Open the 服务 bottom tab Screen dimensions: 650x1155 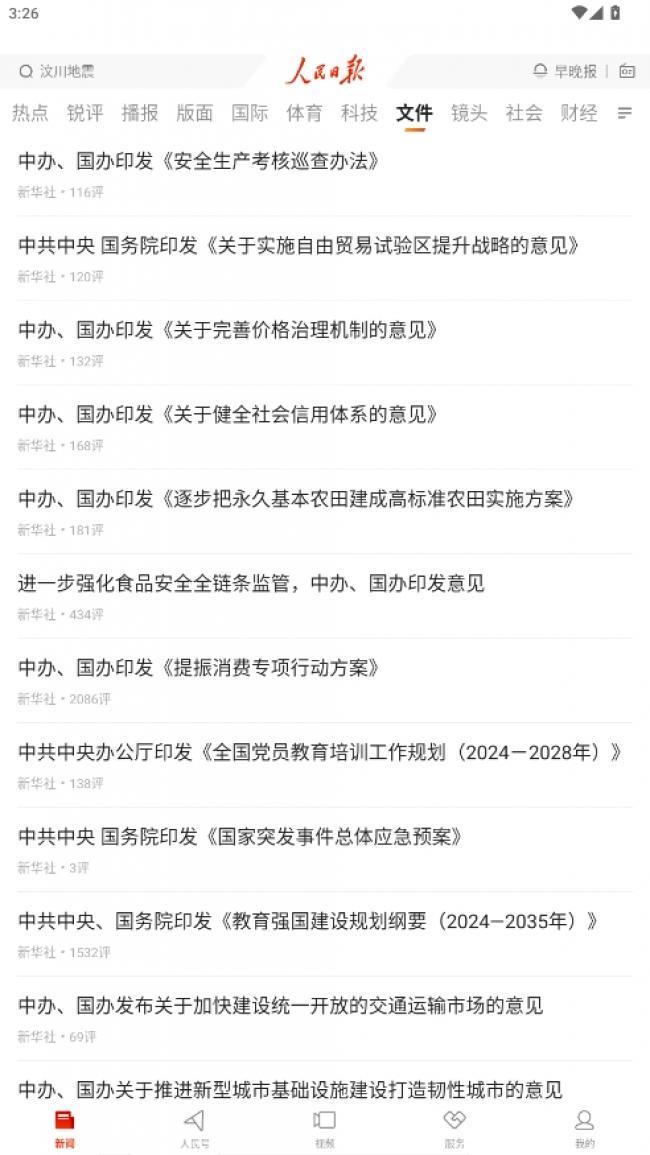pyautogui.click(x=455, y=1130)
